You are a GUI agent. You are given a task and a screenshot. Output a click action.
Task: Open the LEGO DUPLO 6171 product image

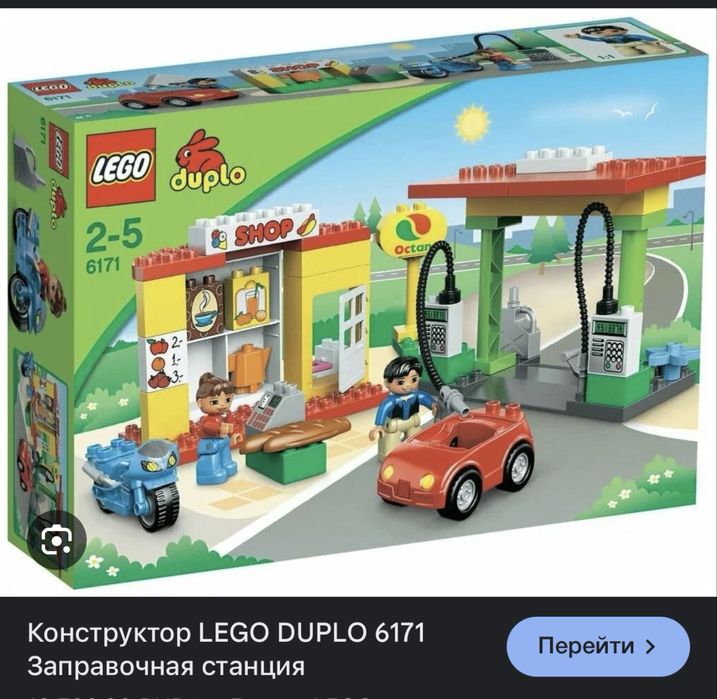click(358, 300)
